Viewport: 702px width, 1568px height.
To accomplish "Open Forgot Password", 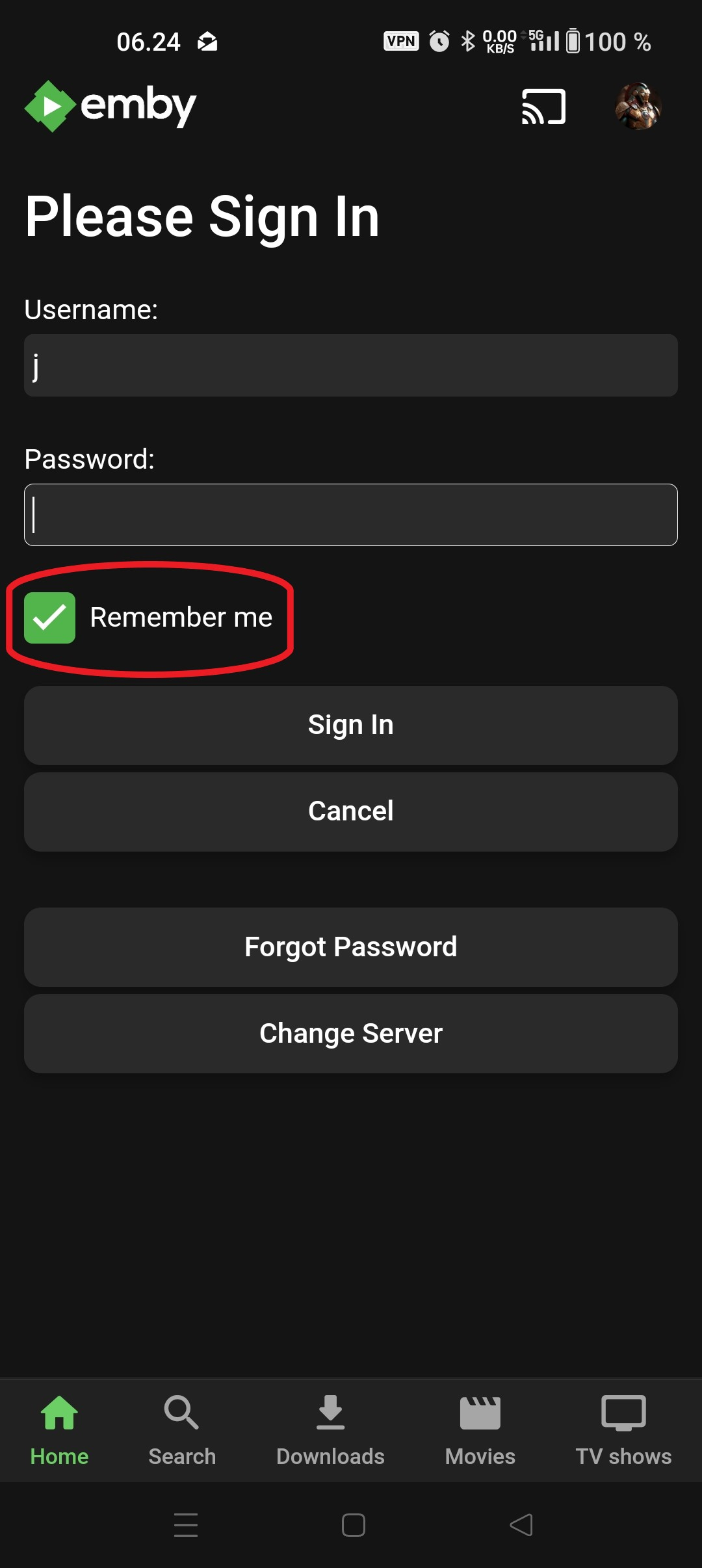I will click(x=351, y=947).
